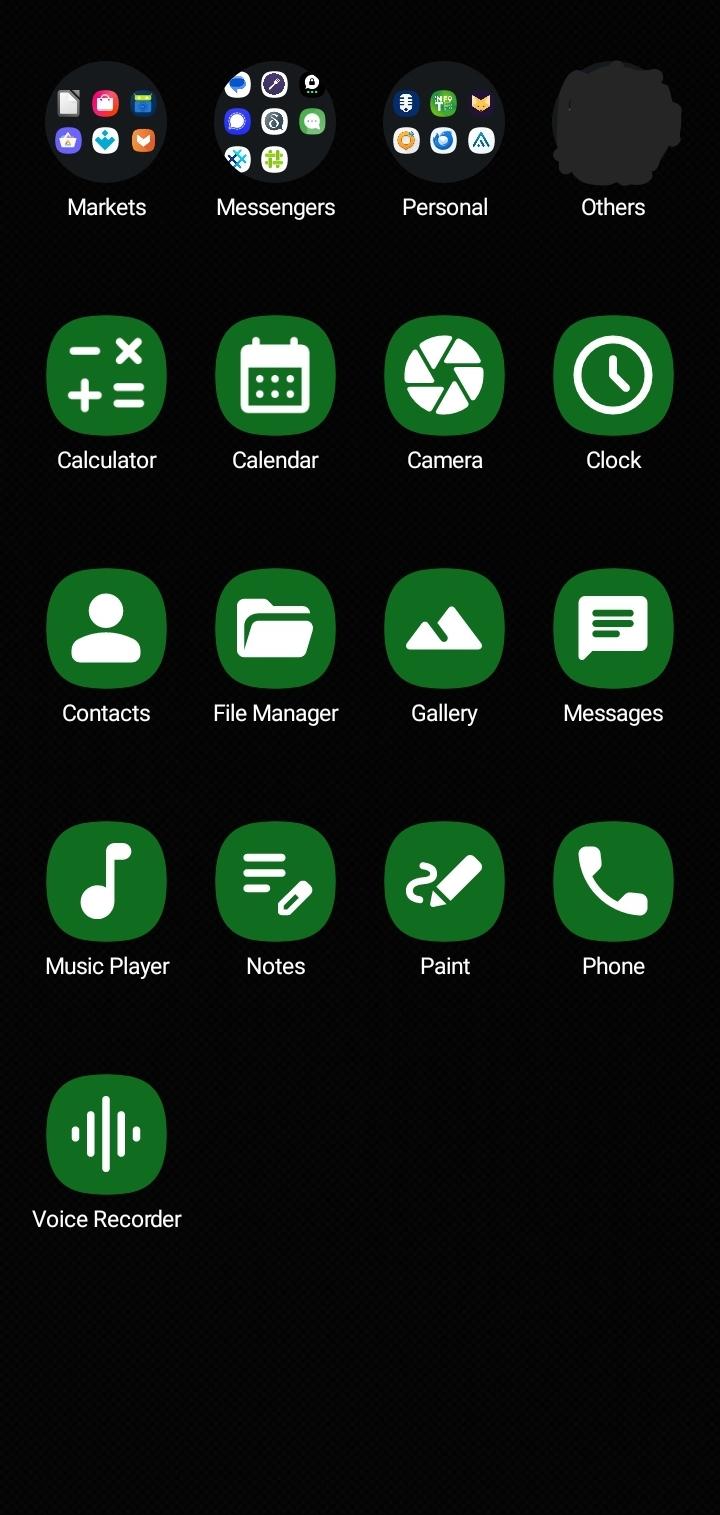This screenshot has width=720, height=1515.
Task: Open the Others folder
Action: pyautogui.click(x=613, y=122)
